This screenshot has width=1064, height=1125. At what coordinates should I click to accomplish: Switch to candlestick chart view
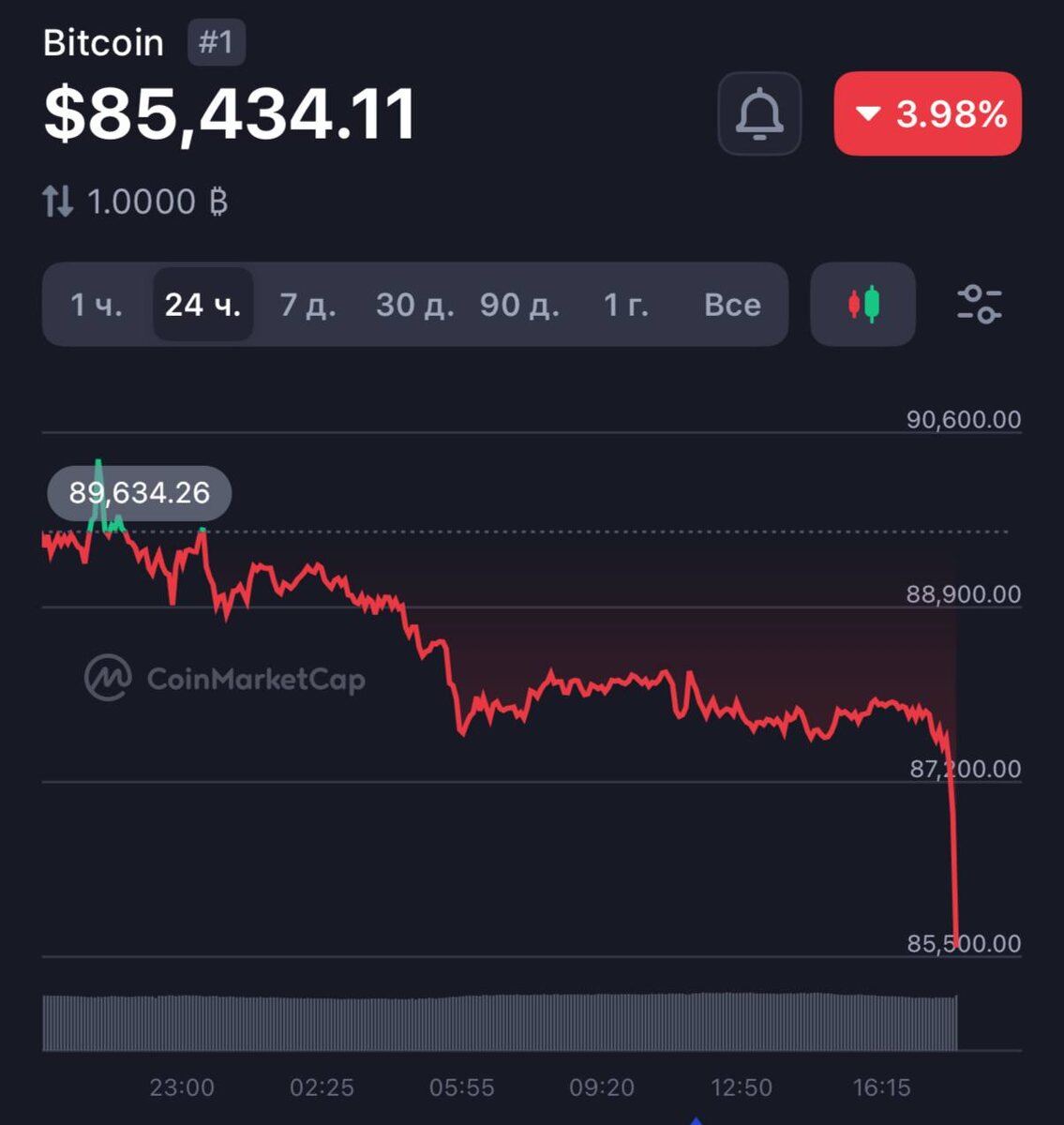862,305
